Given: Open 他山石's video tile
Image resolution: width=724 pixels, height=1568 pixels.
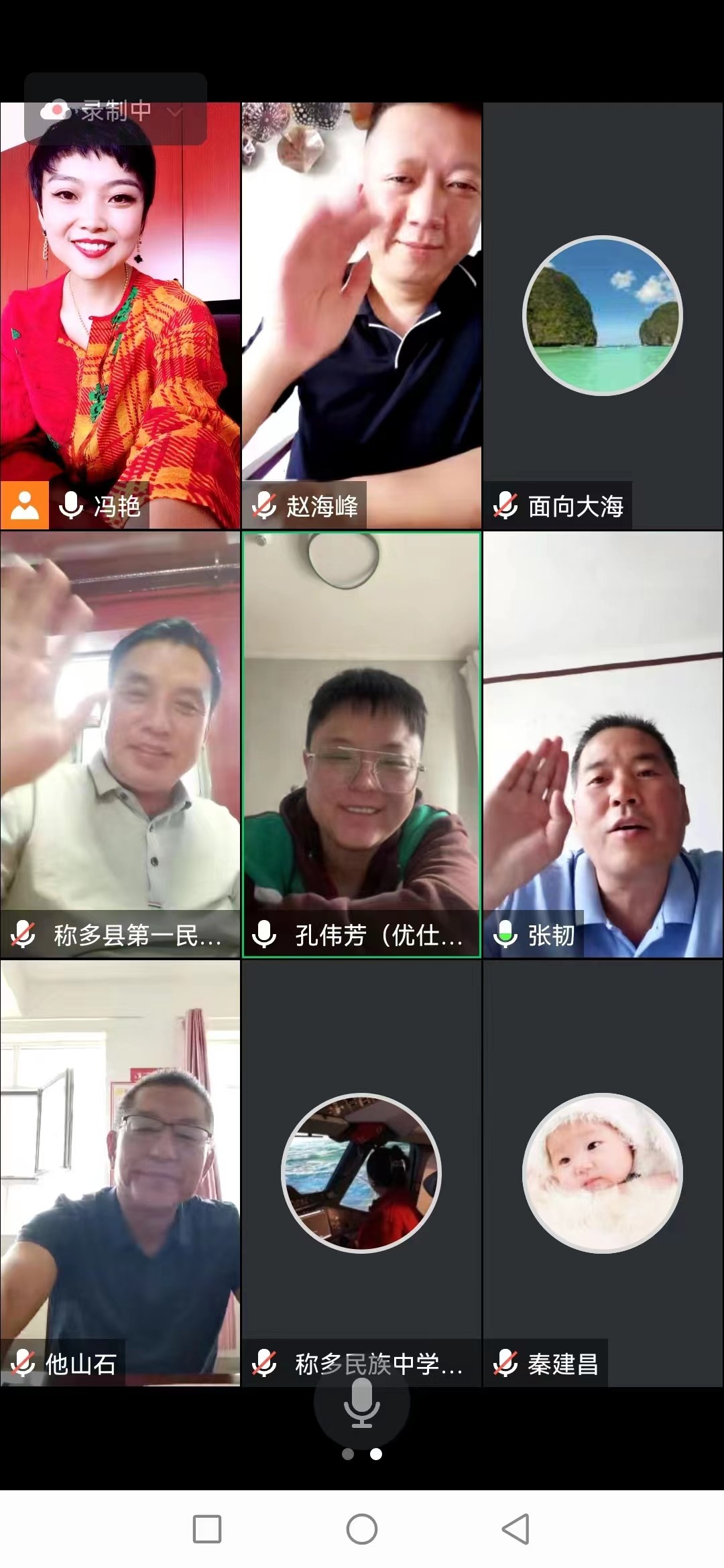Looking at the screenshot, I should coord(120,1173).
